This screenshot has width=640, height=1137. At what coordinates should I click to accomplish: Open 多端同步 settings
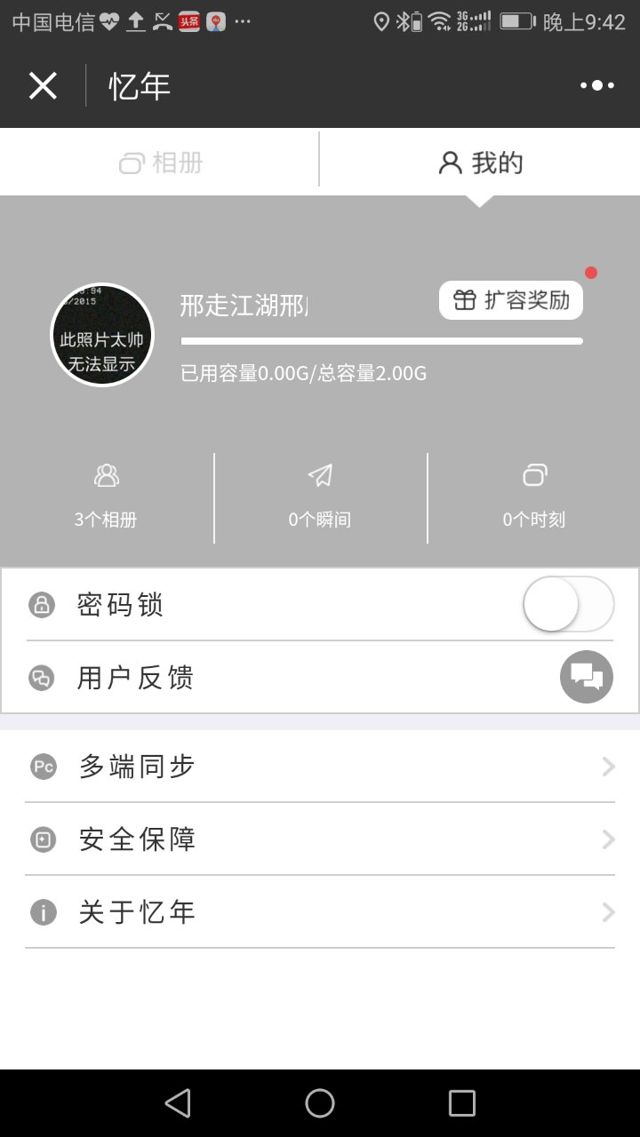(320, 767)
